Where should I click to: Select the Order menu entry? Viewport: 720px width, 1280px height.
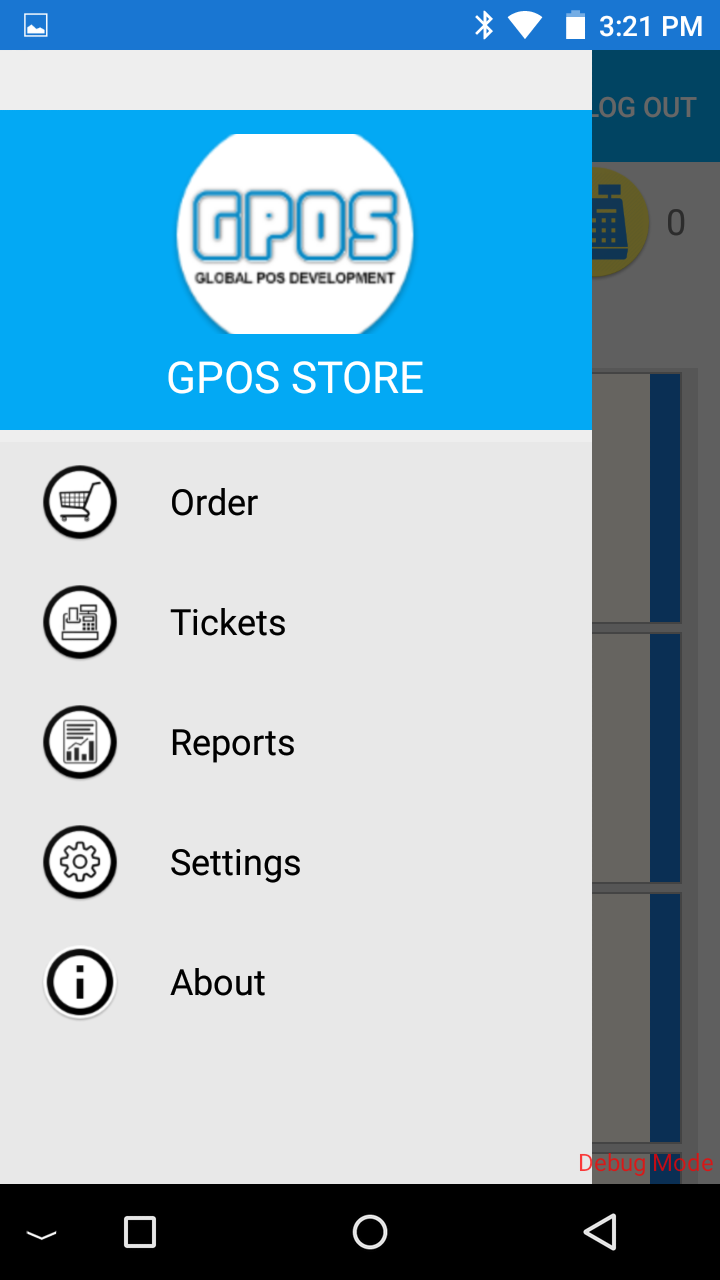pyautogui.click(x=213, y=502)
